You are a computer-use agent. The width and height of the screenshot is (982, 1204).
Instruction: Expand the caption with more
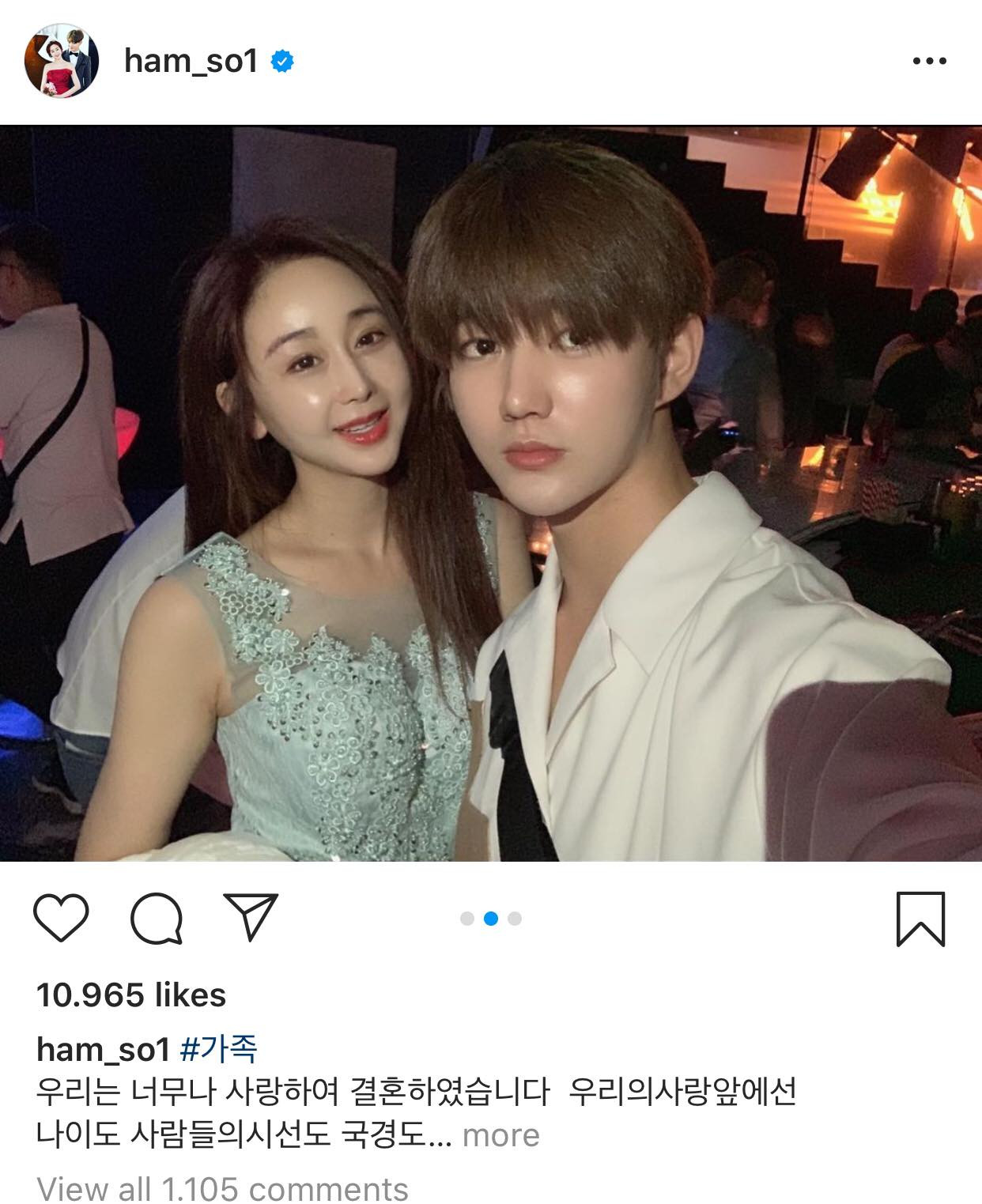click(x=501, y=1135)
